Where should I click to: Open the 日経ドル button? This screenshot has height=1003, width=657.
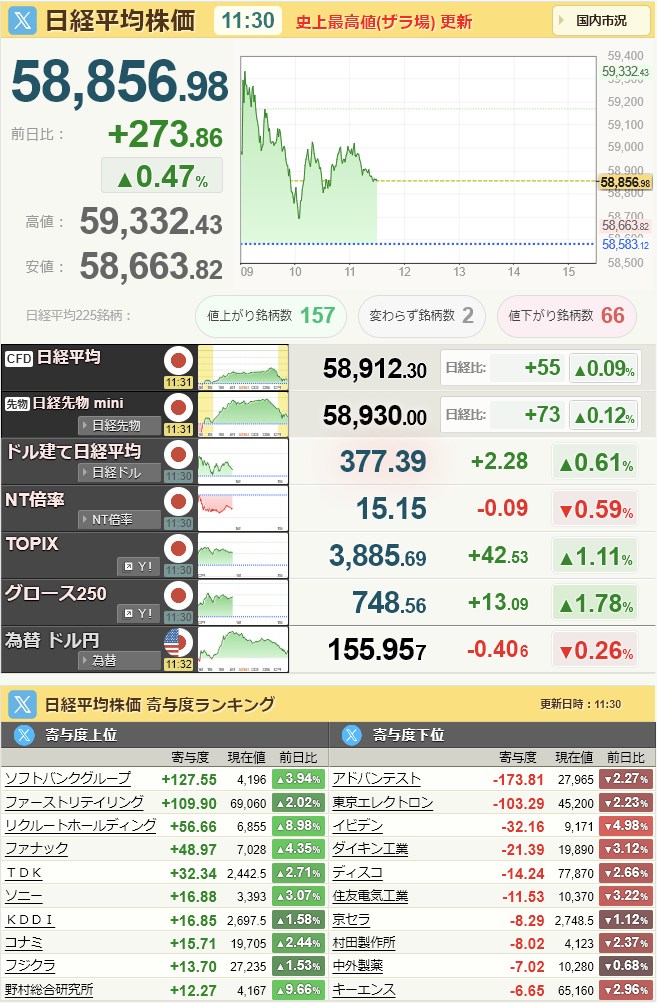coord(120,472)
